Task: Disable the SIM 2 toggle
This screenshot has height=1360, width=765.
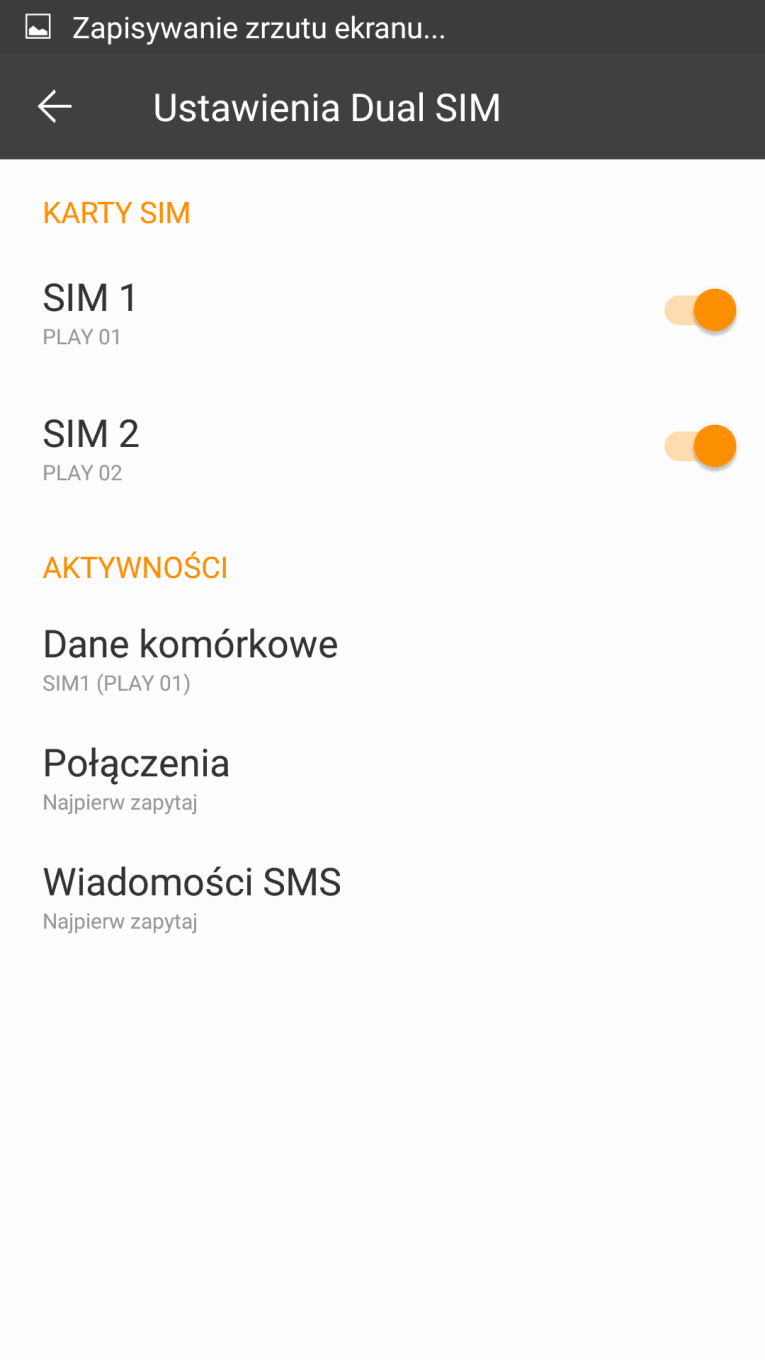Action: click(700, 446)
